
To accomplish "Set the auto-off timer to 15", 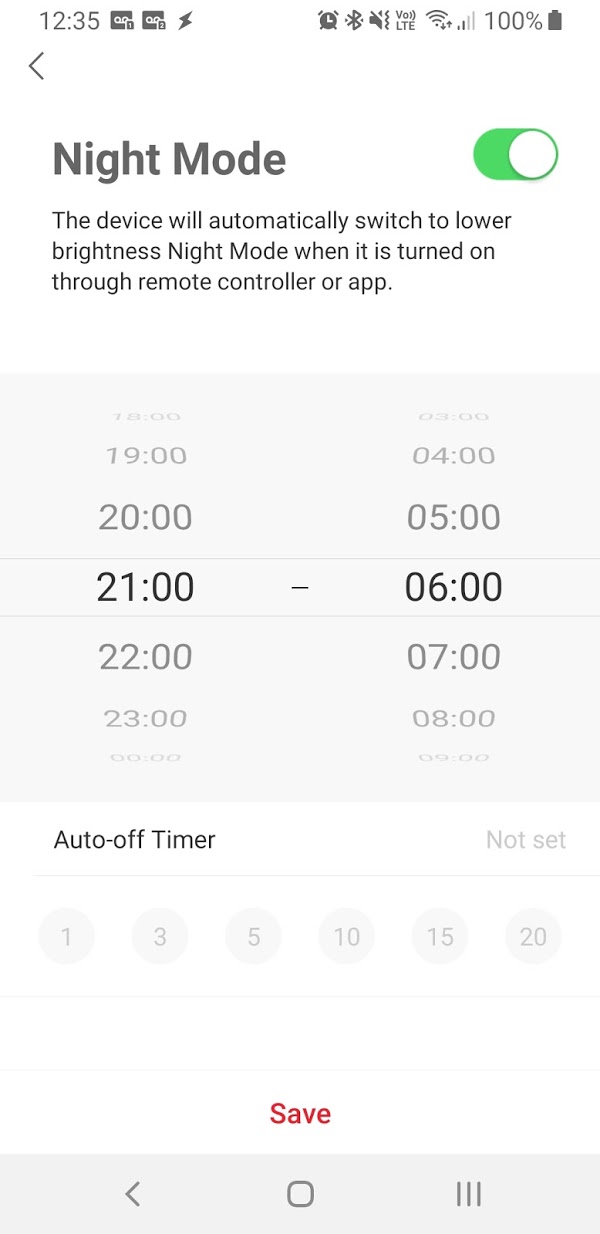I will [x=440, y=937].
